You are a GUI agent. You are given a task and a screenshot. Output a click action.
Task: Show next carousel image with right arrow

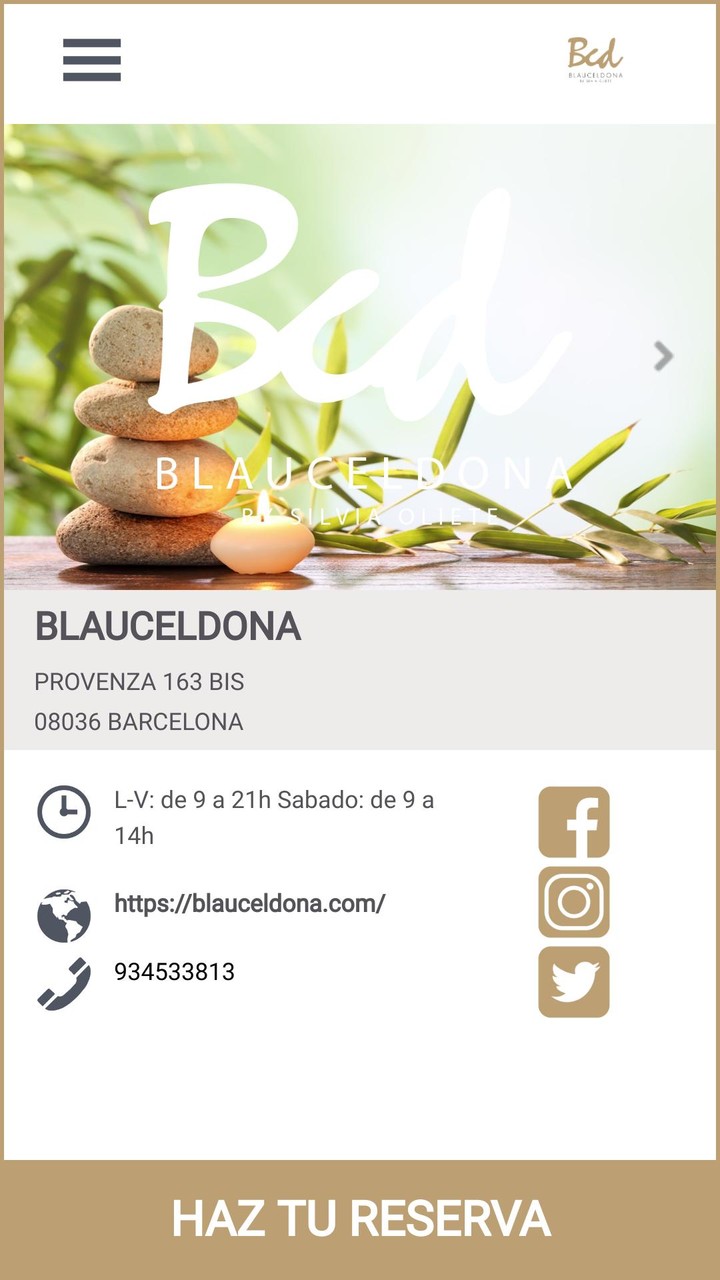pyautogui.click(x=662, y=356)
